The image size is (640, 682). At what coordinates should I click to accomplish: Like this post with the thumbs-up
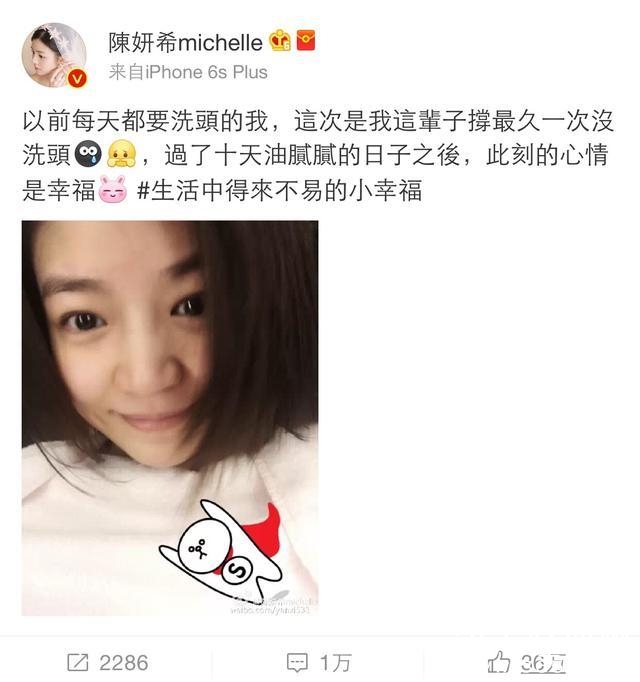pos(526,662)
